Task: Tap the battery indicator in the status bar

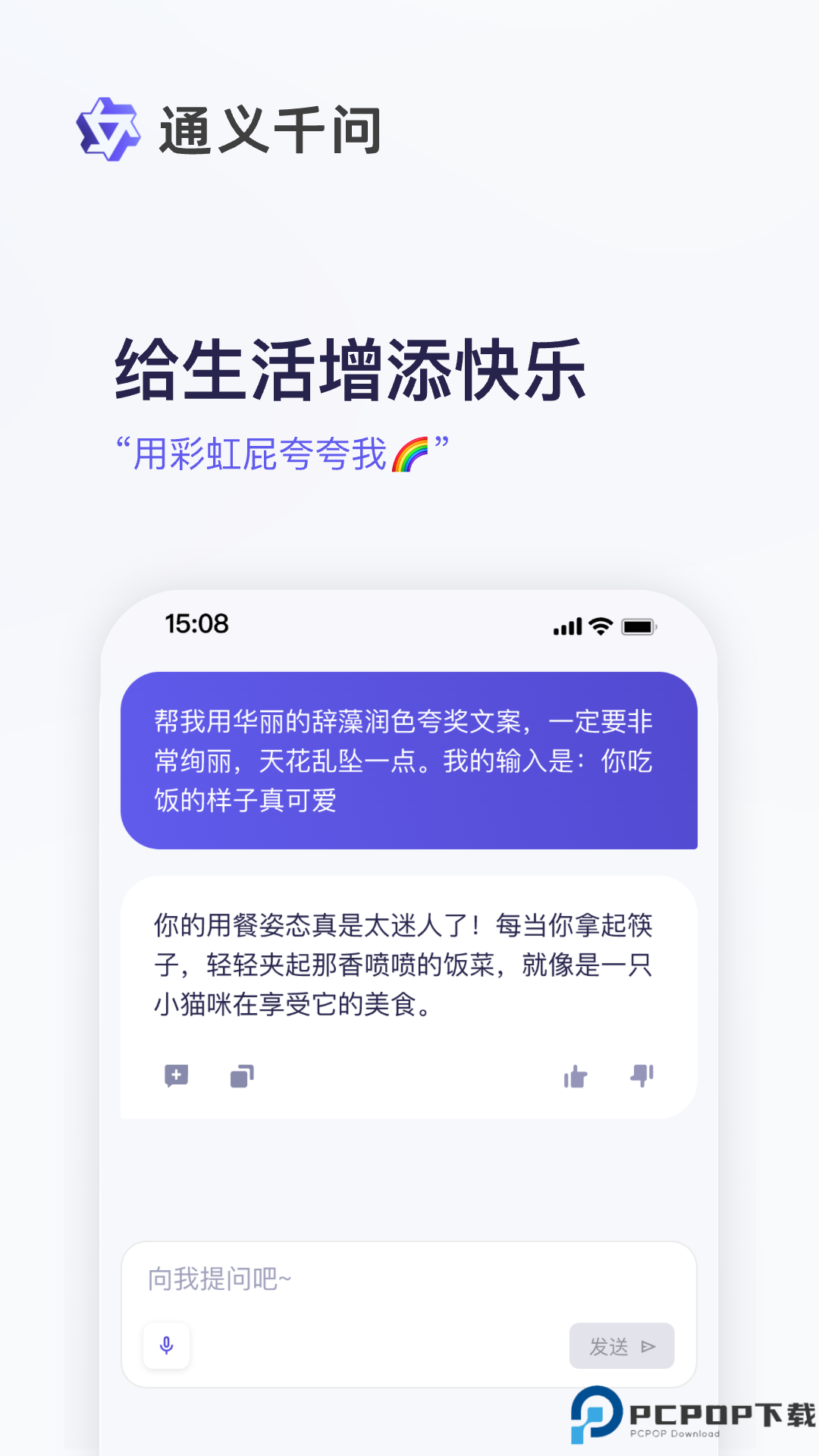Action: click(638, 626)
